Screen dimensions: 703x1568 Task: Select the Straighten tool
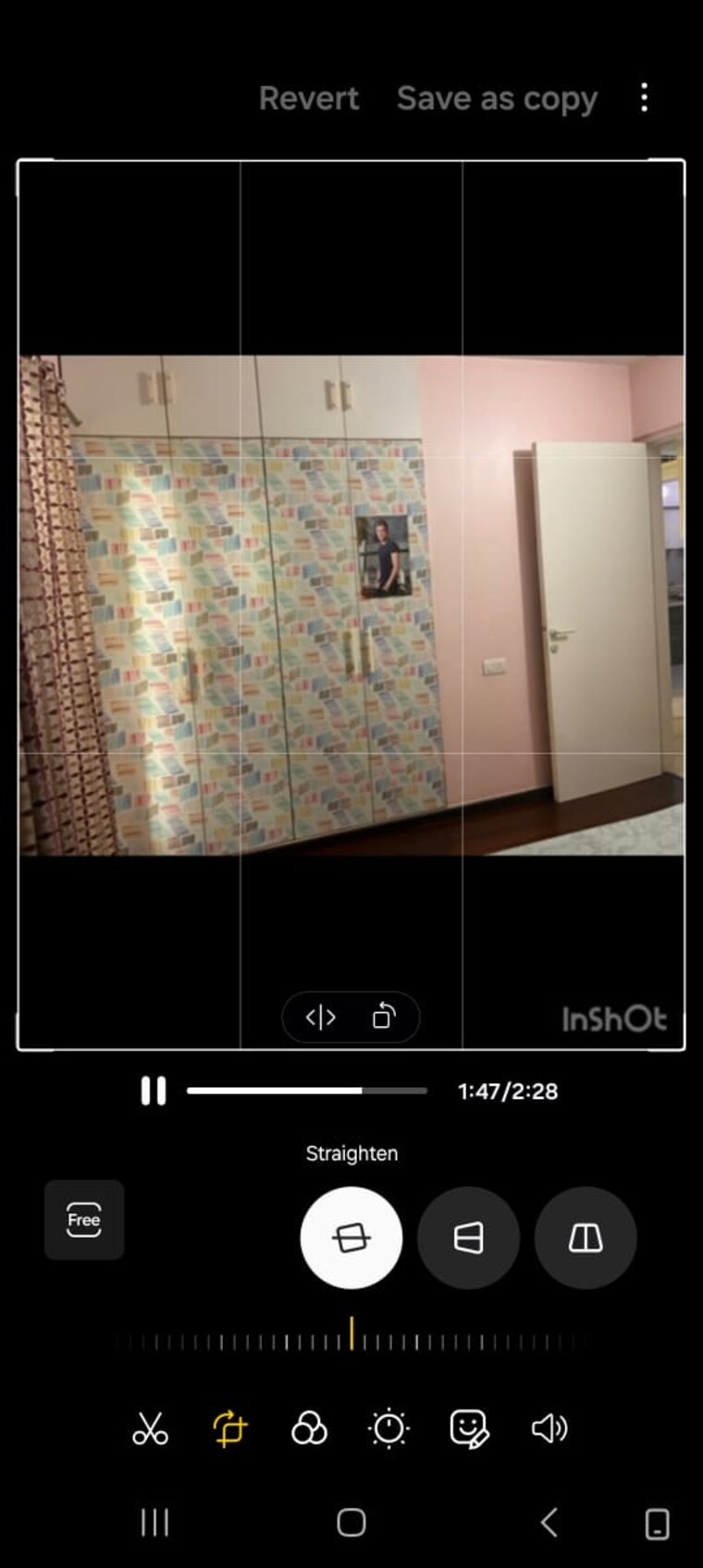351,1238
